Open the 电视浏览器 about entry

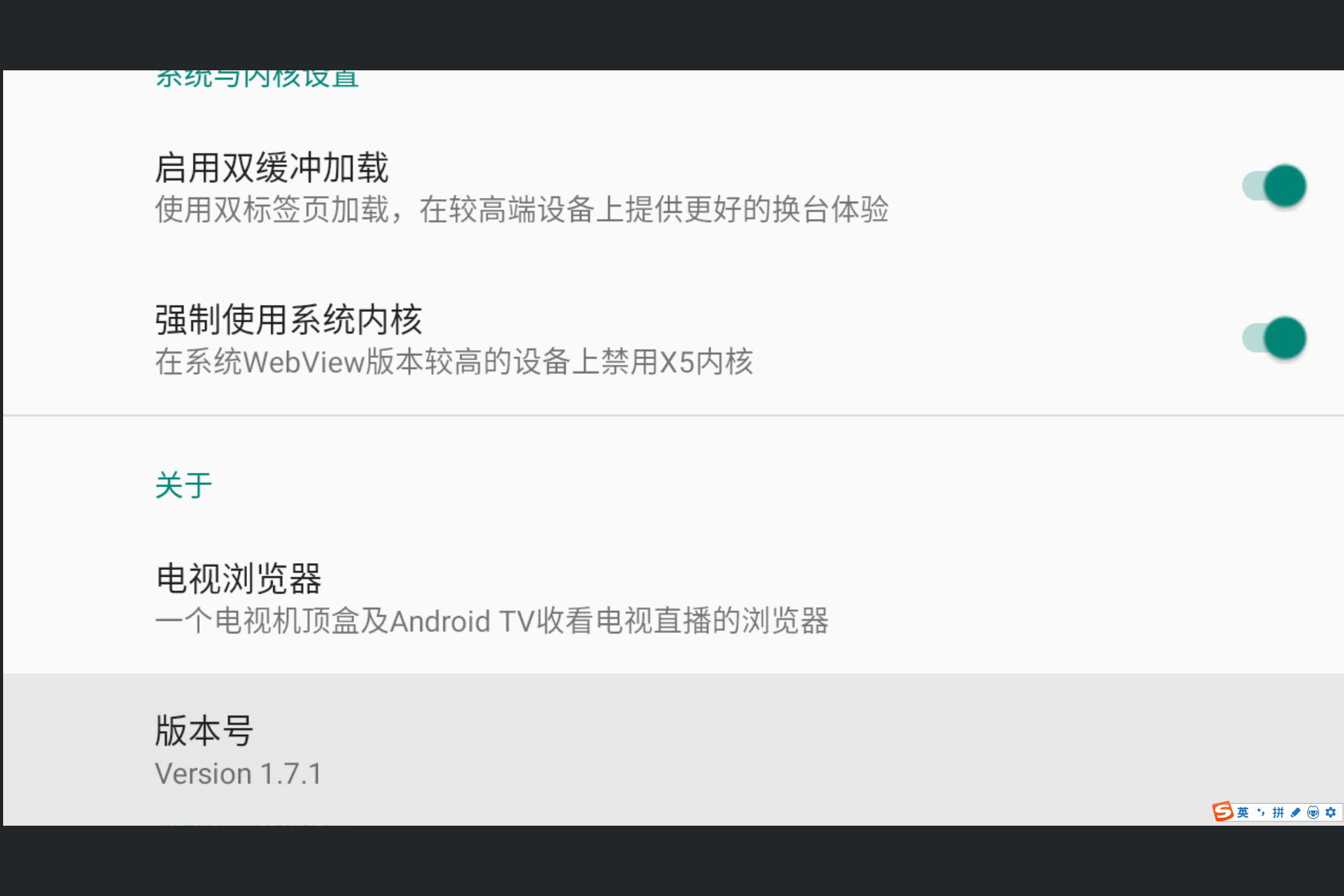coord(492,599)
